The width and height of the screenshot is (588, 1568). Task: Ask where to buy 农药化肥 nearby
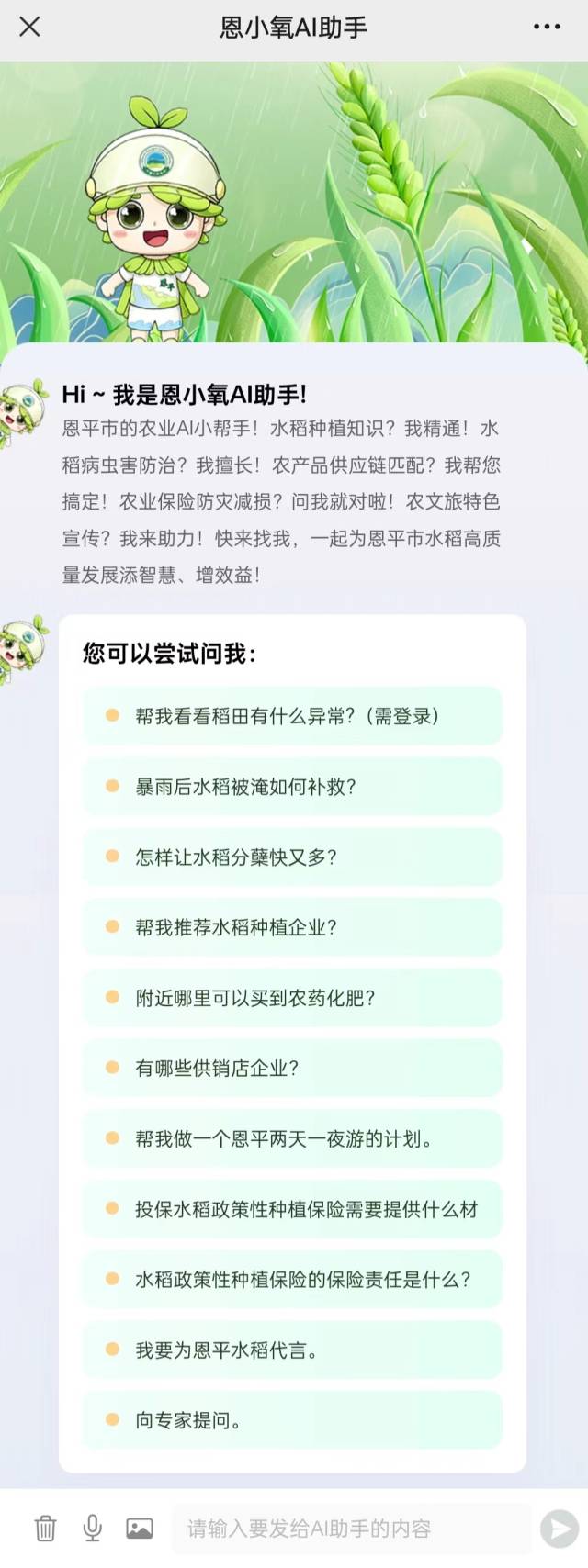(x=292, y=998)
